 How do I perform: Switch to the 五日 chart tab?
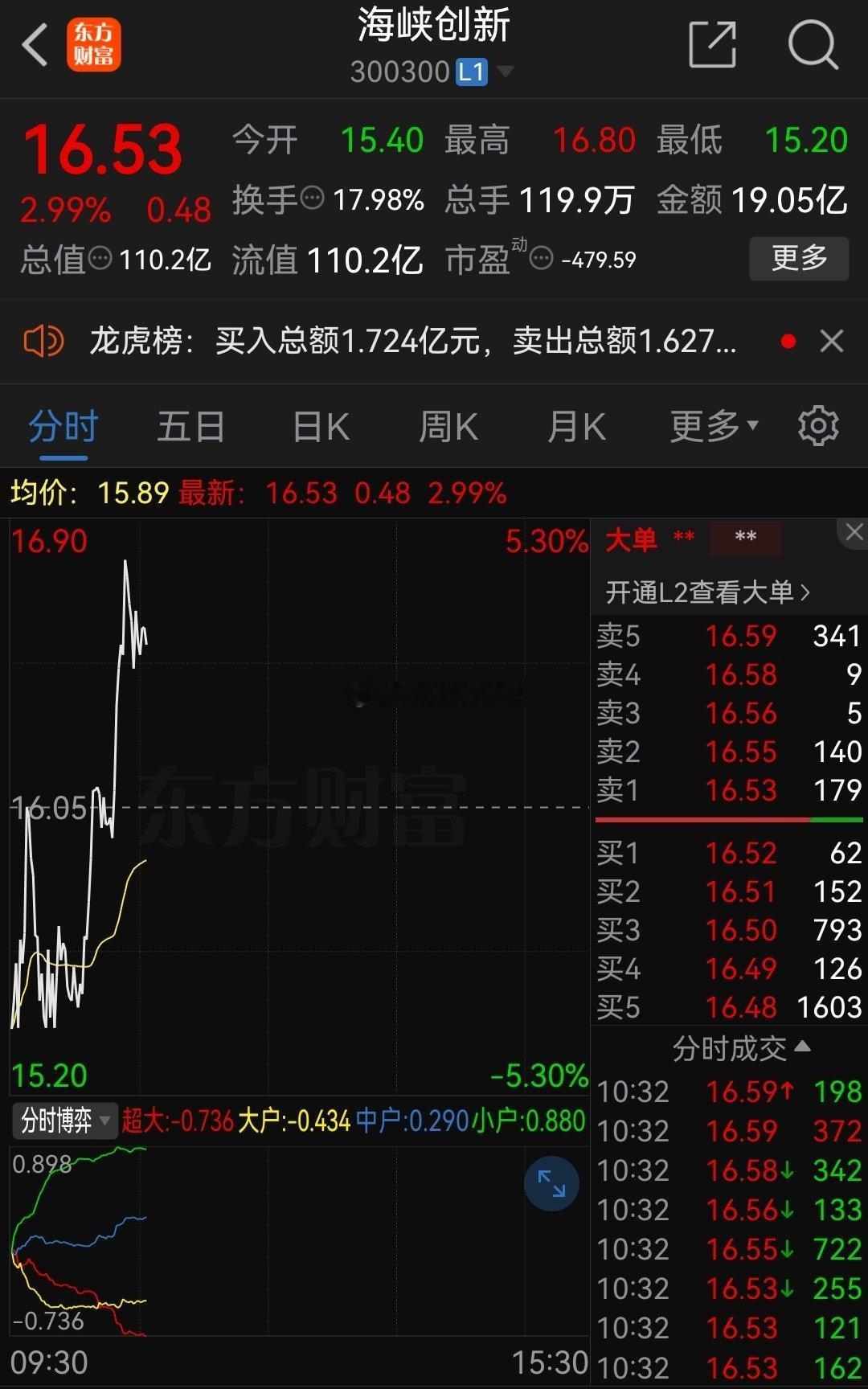[x=190, y=426]
